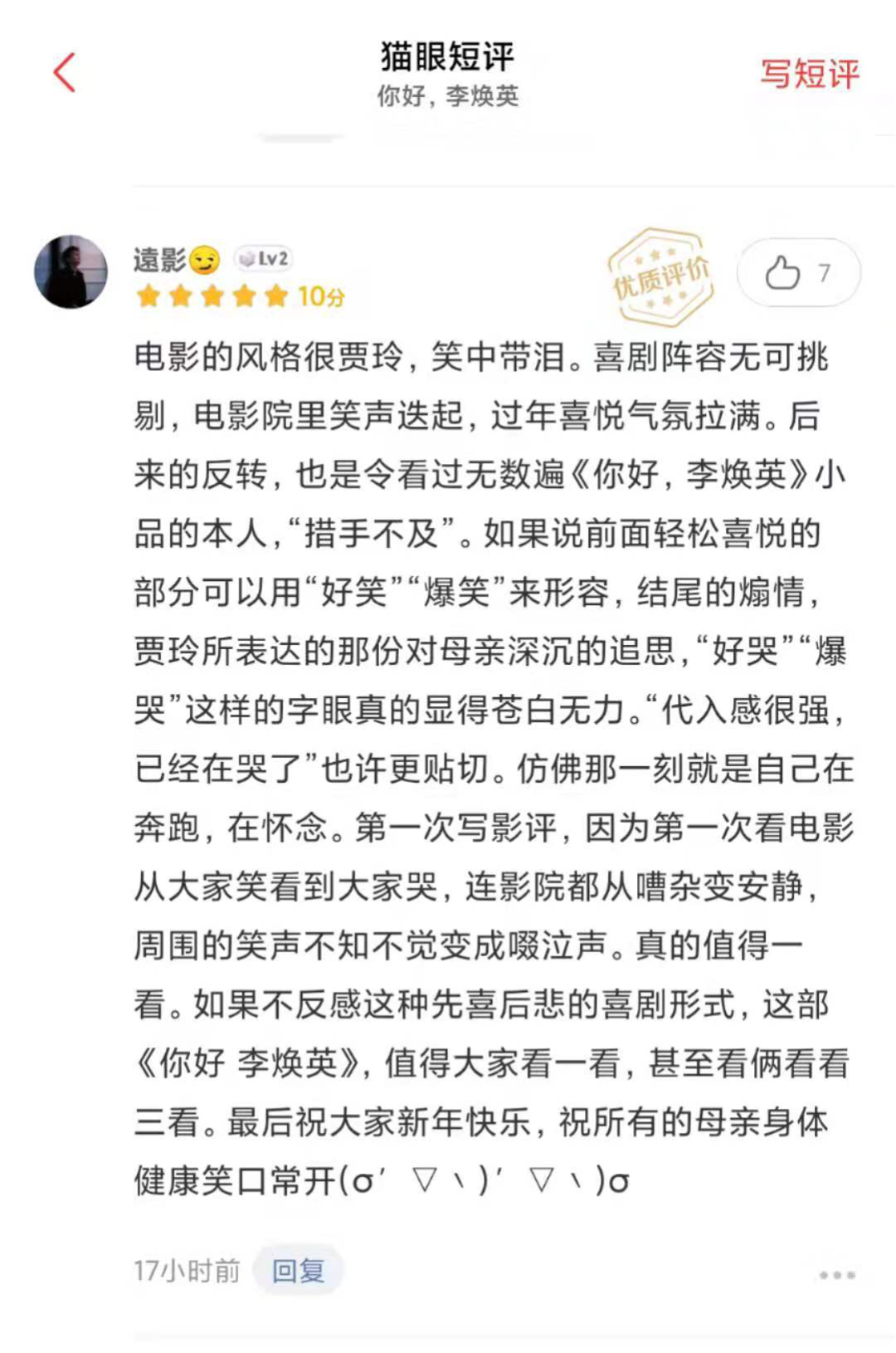The width and height of the screenshot is (896, 1353).
Task: Open 遠影's profile avatar
Action: coord(71,272)
